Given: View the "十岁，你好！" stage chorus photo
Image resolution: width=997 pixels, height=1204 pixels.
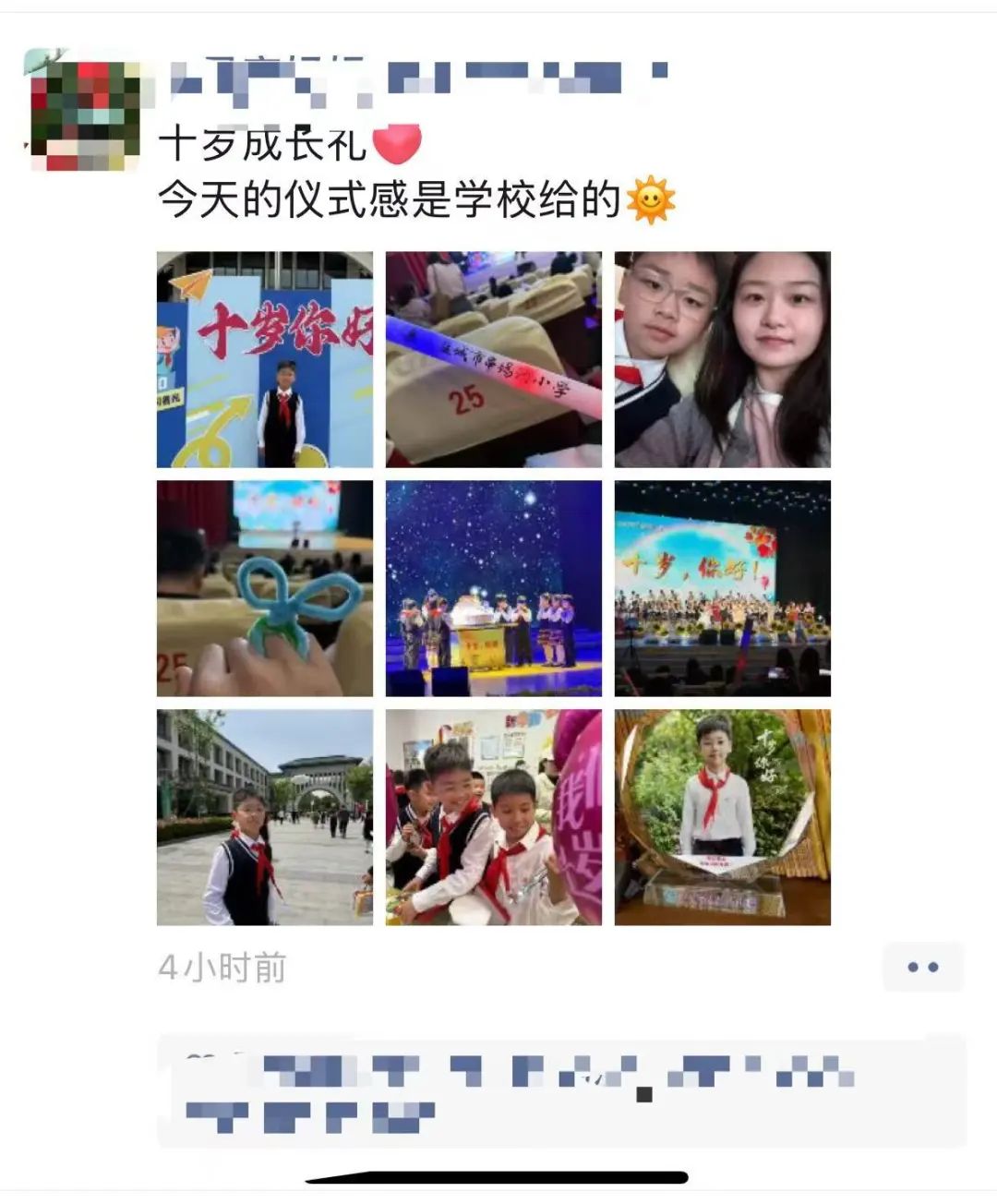Looking at the screenshot, I should [x=723, y=588].
